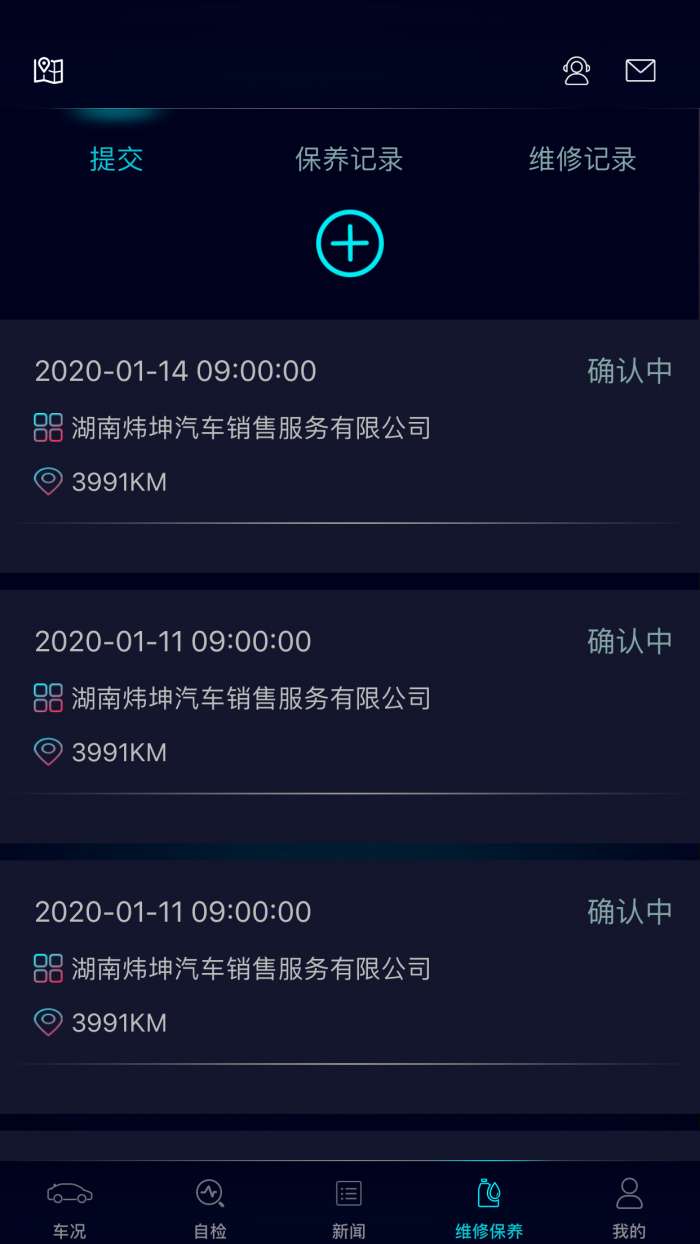
Task: Switch to the 保养记录 tab
Action: pos(349,159)
